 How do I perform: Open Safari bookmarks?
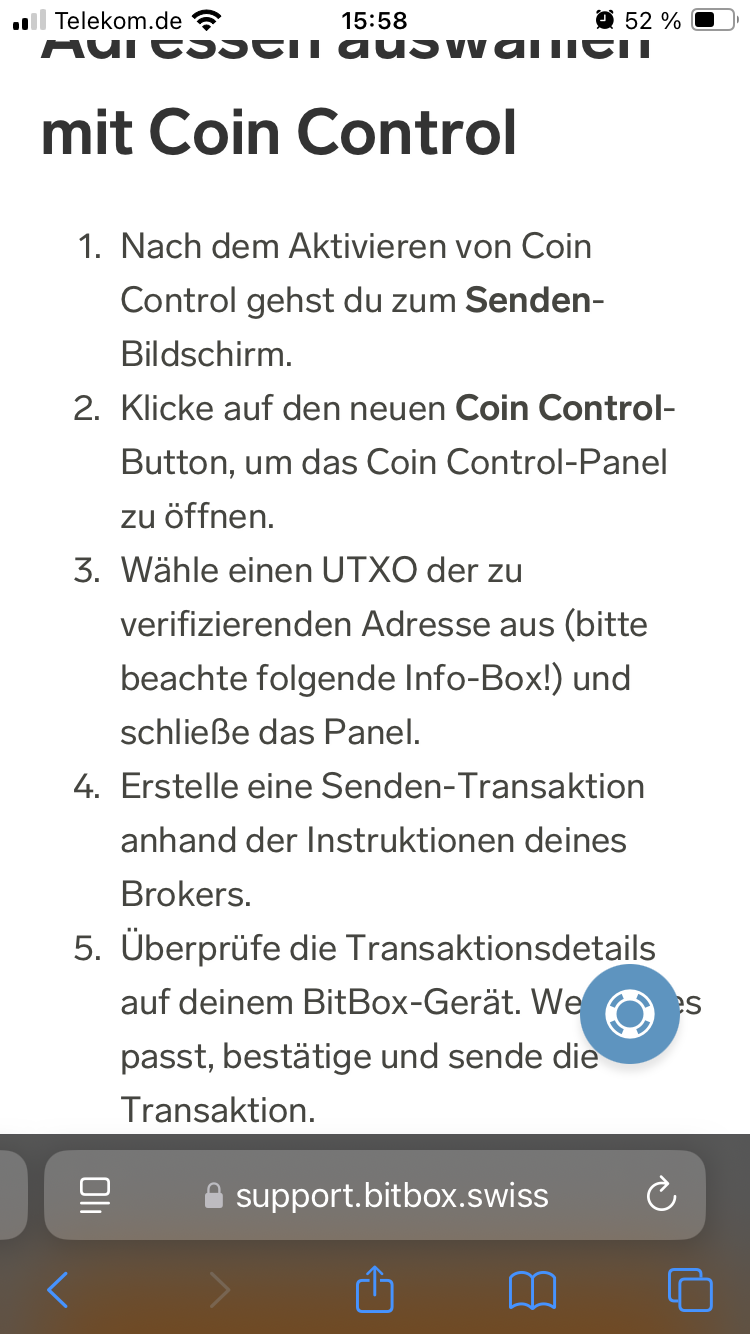tap(532, 1290)
